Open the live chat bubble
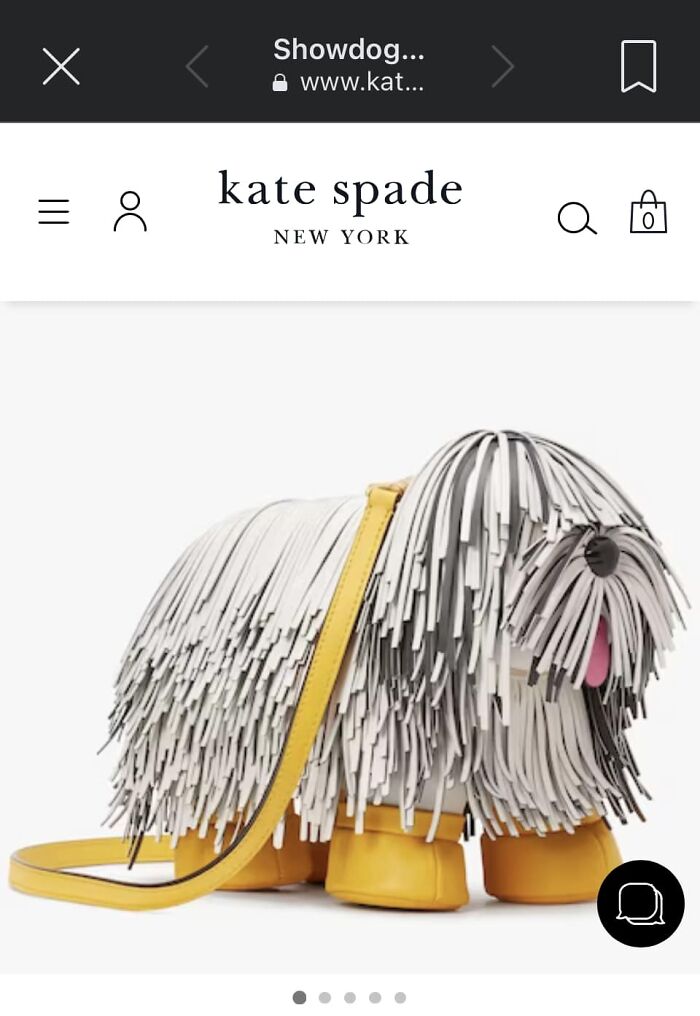Viewport: 700px width, 1016px height. [640, 903]
